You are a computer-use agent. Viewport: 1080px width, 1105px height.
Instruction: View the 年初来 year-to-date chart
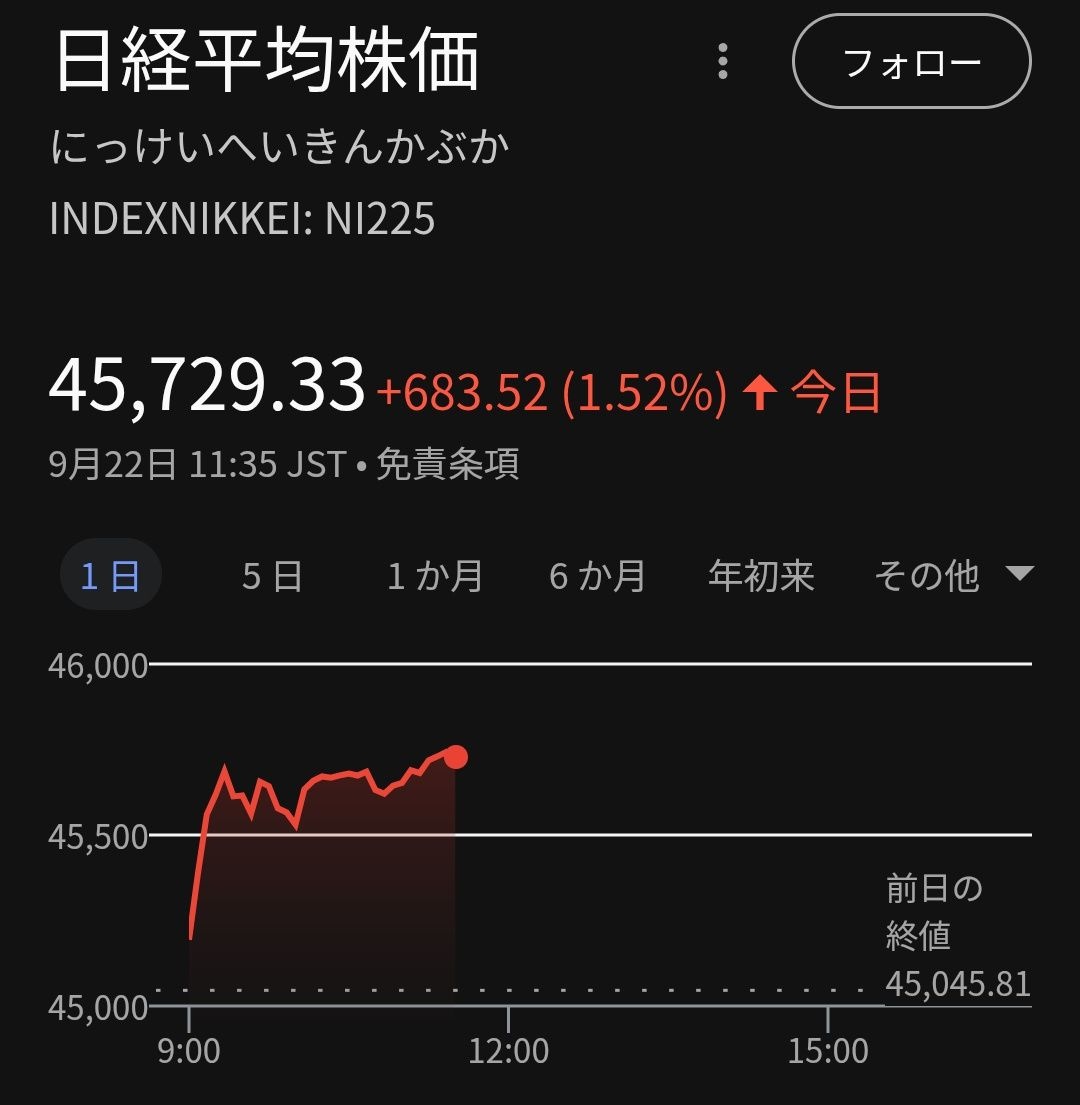[x=761, y=576]
